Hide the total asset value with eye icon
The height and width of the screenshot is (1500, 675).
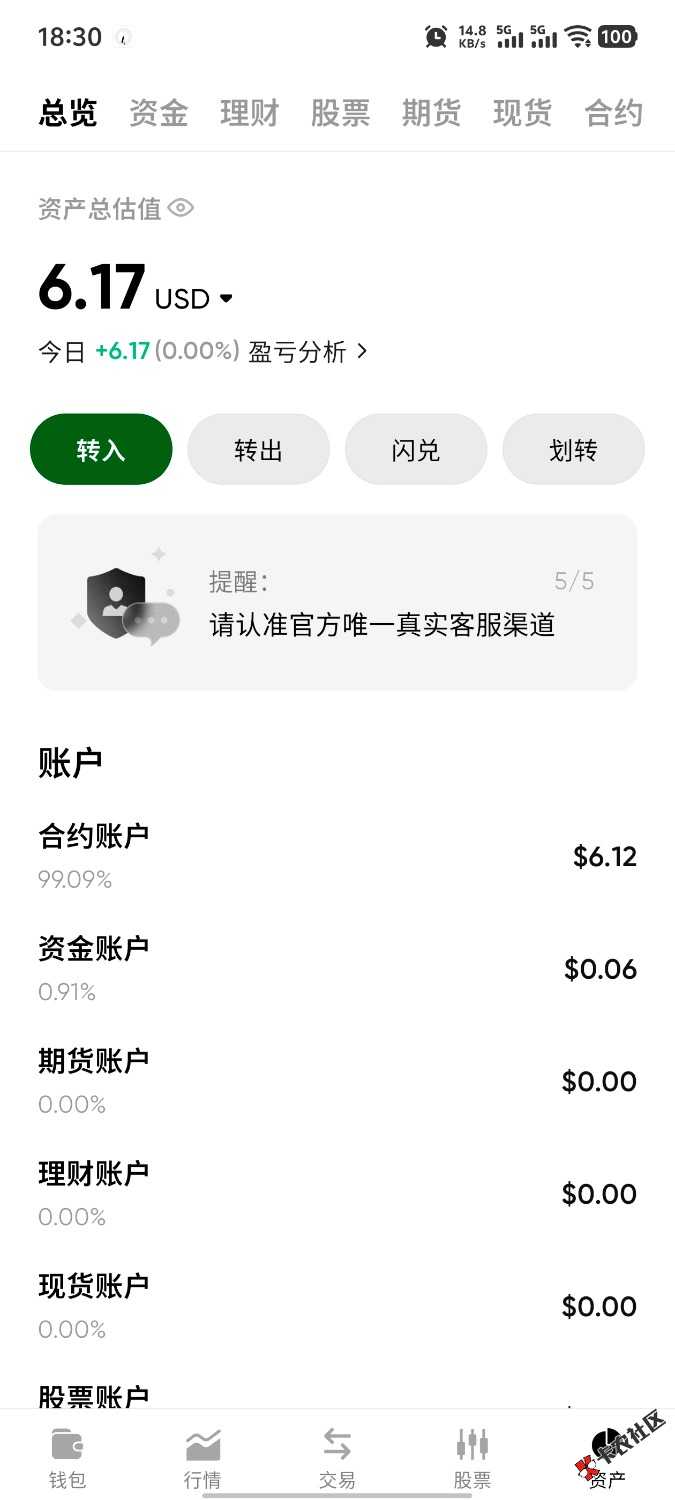[181, 208]
